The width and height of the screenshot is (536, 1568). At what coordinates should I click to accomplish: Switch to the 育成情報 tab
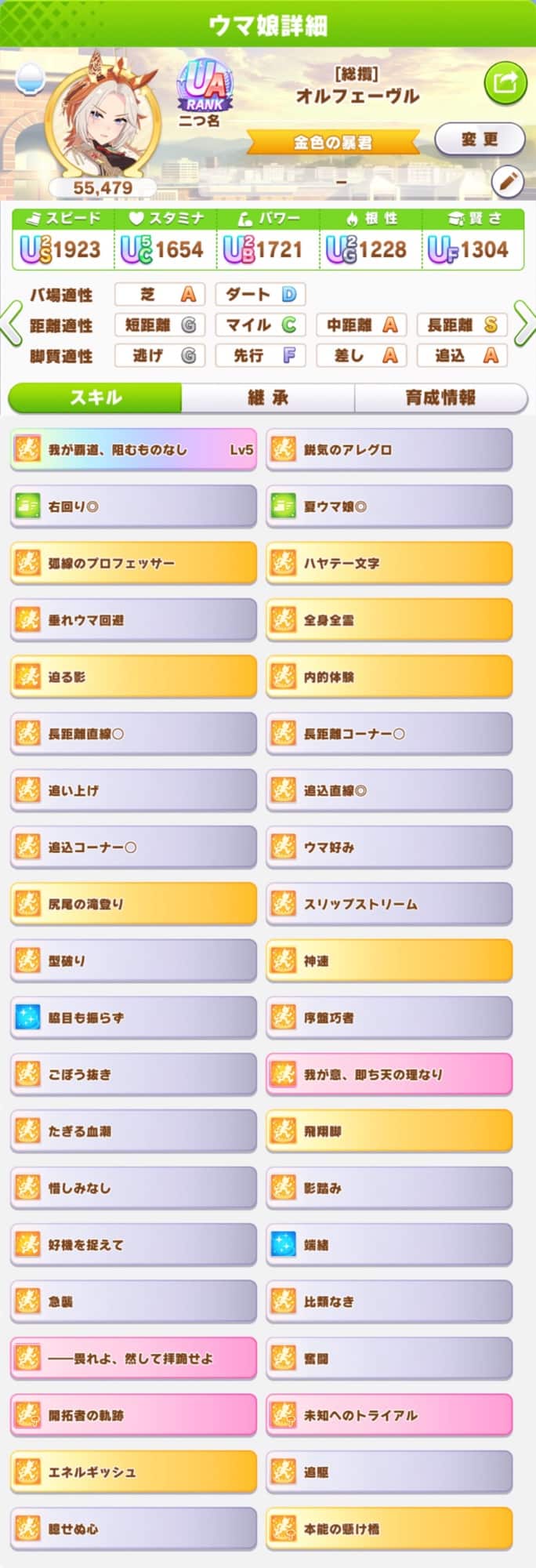[x=440, y=397]
